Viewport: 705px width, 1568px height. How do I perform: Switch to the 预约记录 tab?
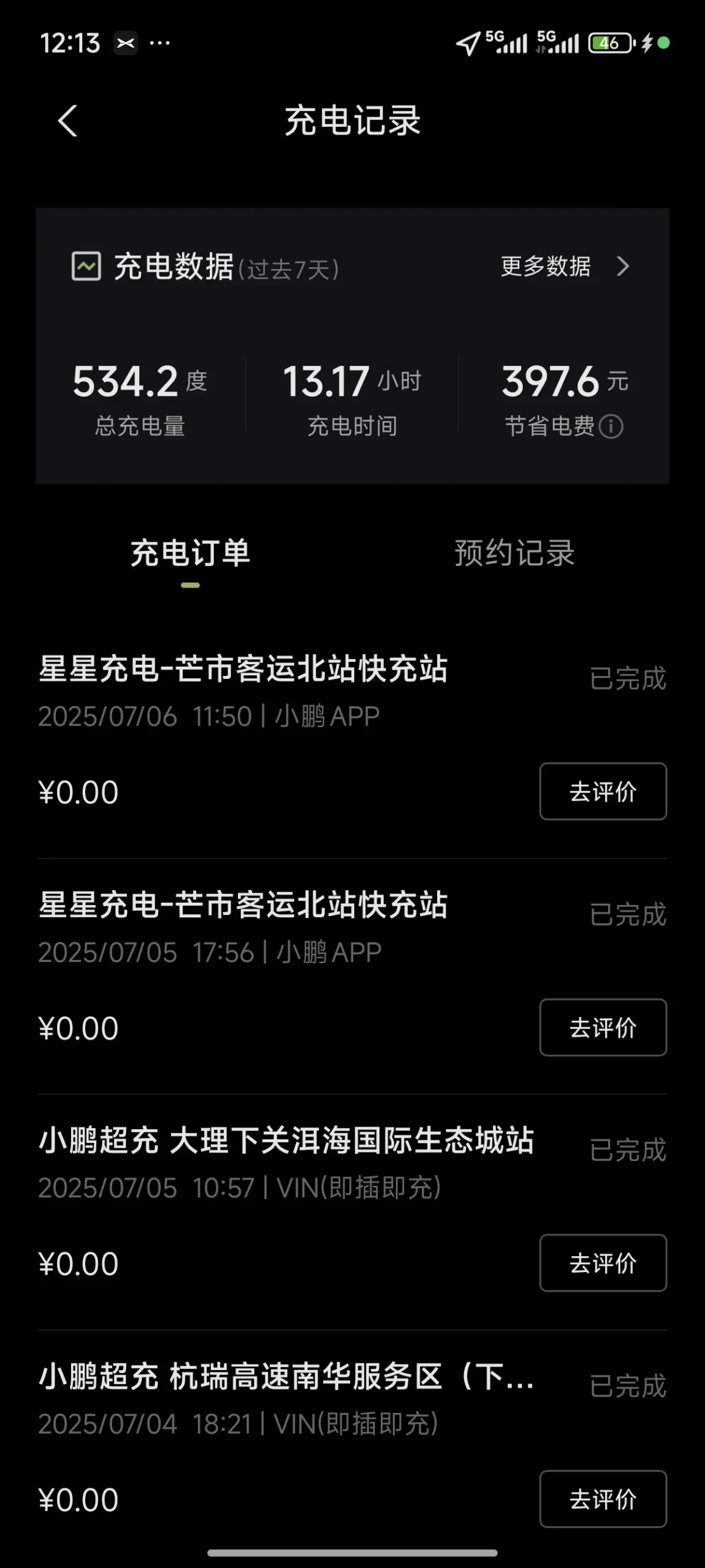(x=514, y=553)
